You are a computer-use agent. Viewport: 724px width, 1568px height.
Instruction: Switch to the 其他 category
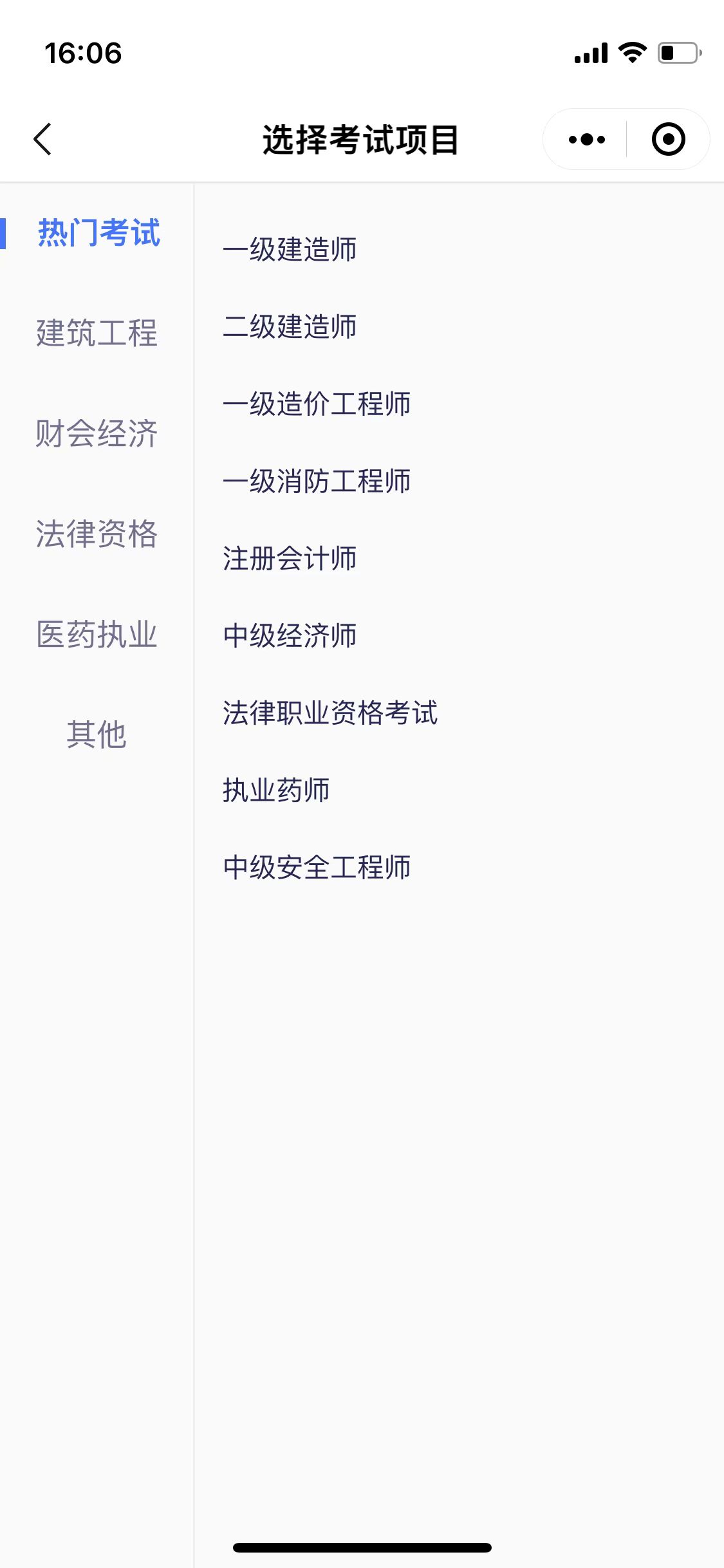tap(97, 734)
